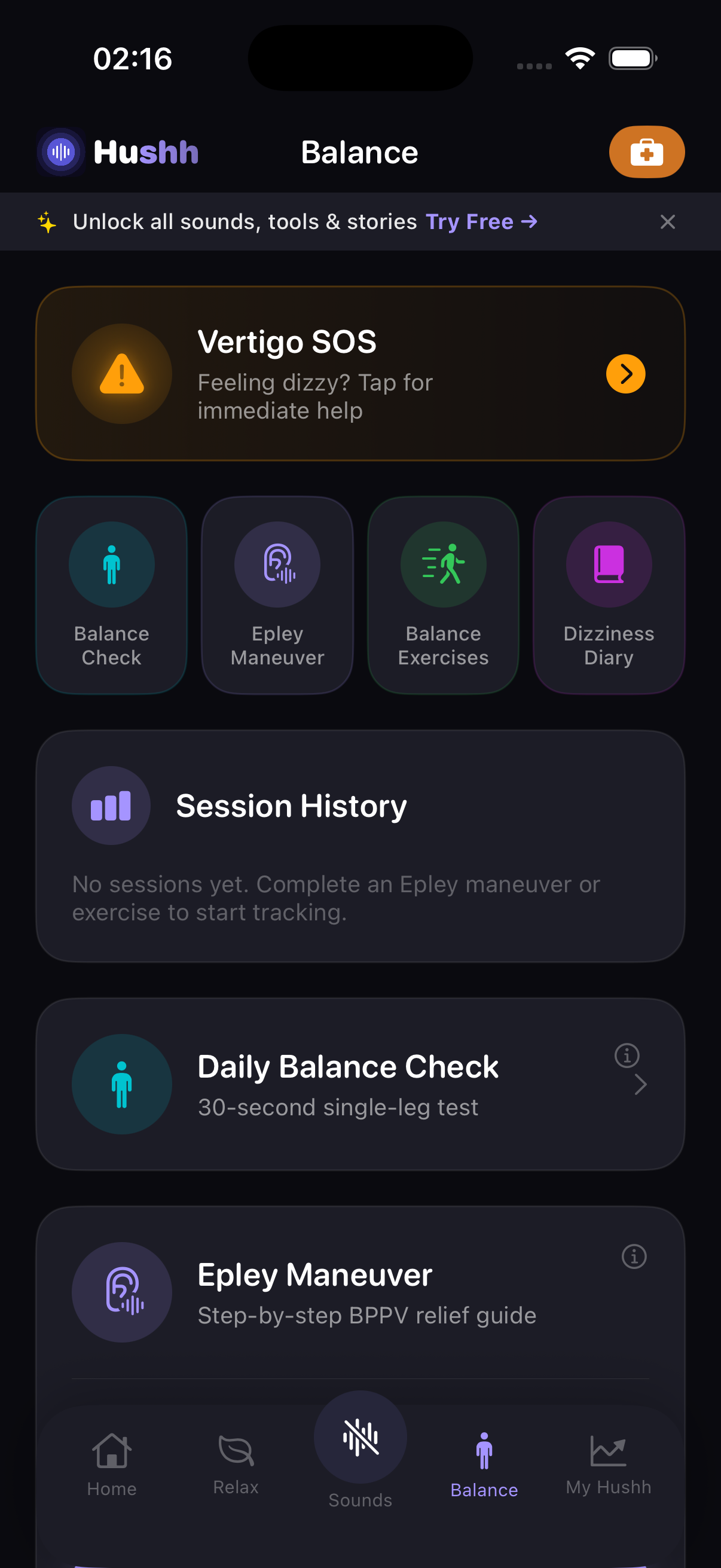This screenshot has width=721, height=1568.
Task: Dismiss the unlock sounds banner
Action: tap(667, 221)
